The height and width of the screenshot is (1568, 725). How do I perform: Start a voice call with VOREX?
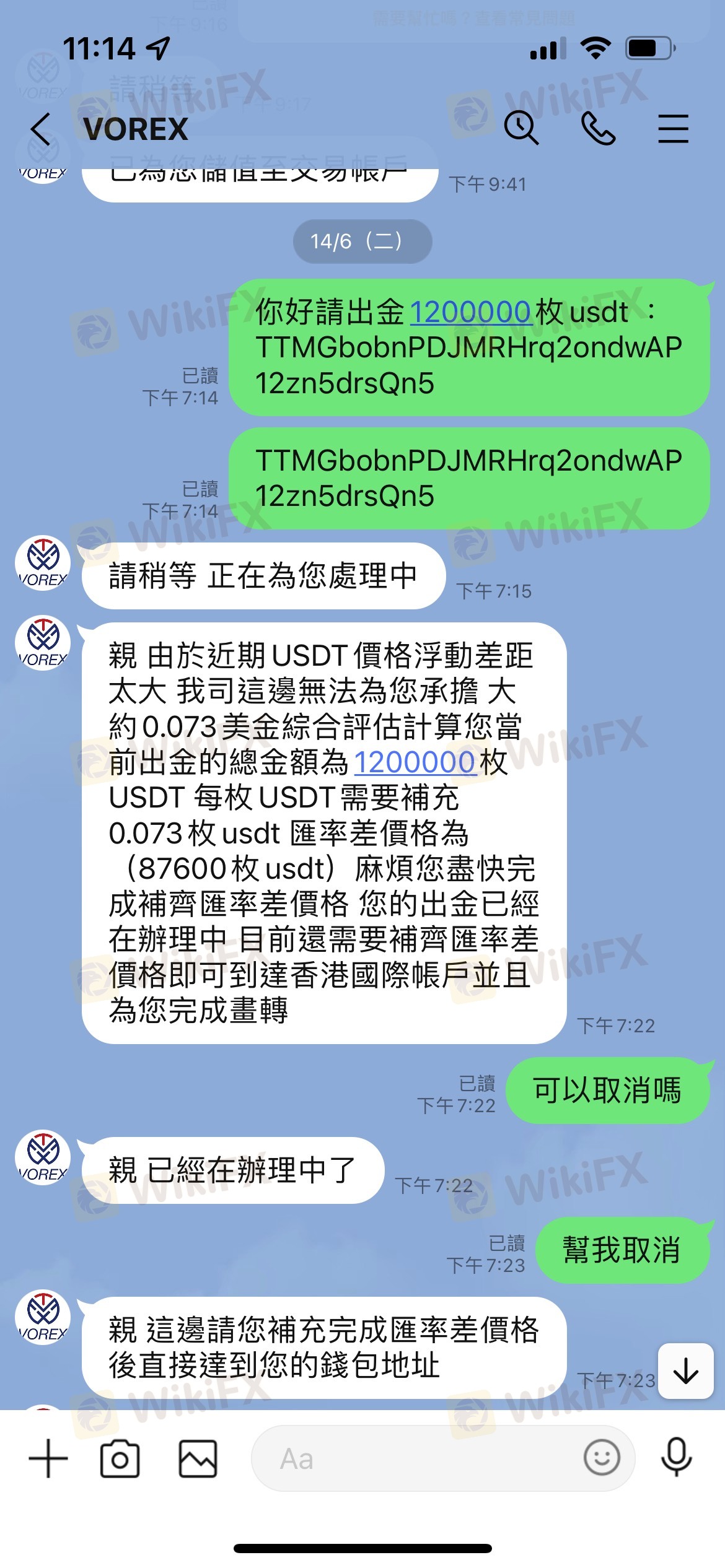coord(598,129)
